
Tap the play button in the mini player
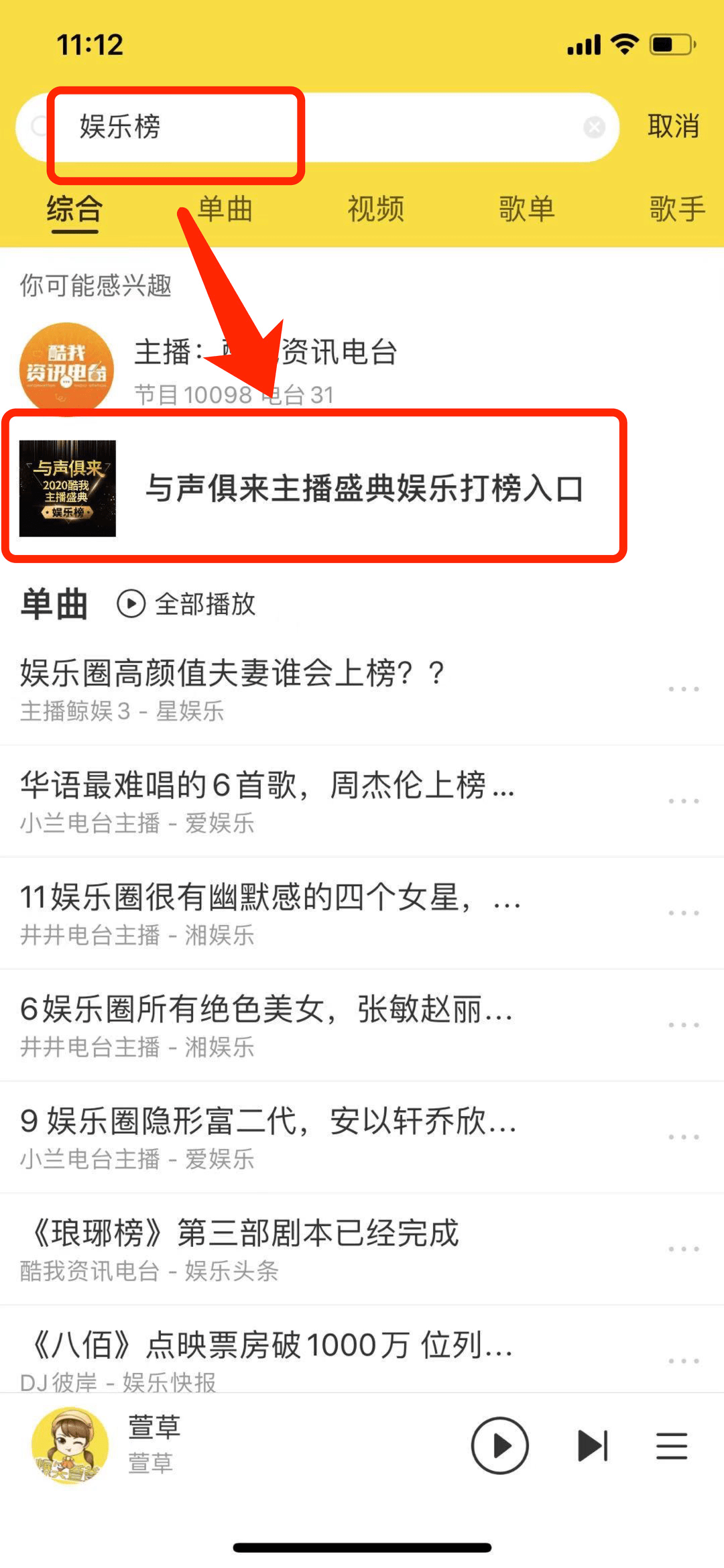click(x=500, y=1446)
